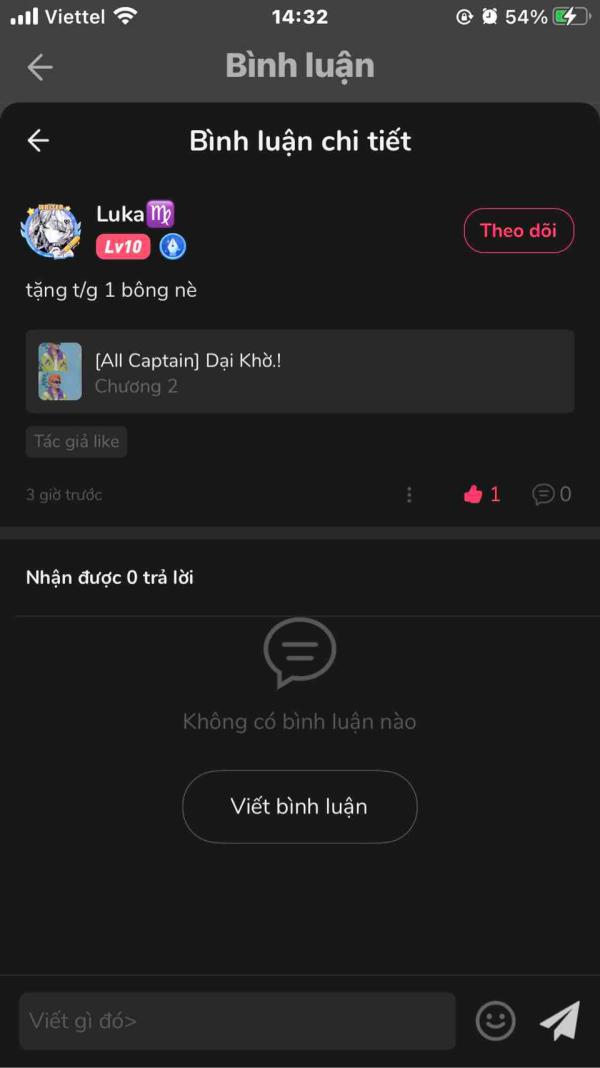Open story [All Captain] Dại Khờ.!

[300, 372]
